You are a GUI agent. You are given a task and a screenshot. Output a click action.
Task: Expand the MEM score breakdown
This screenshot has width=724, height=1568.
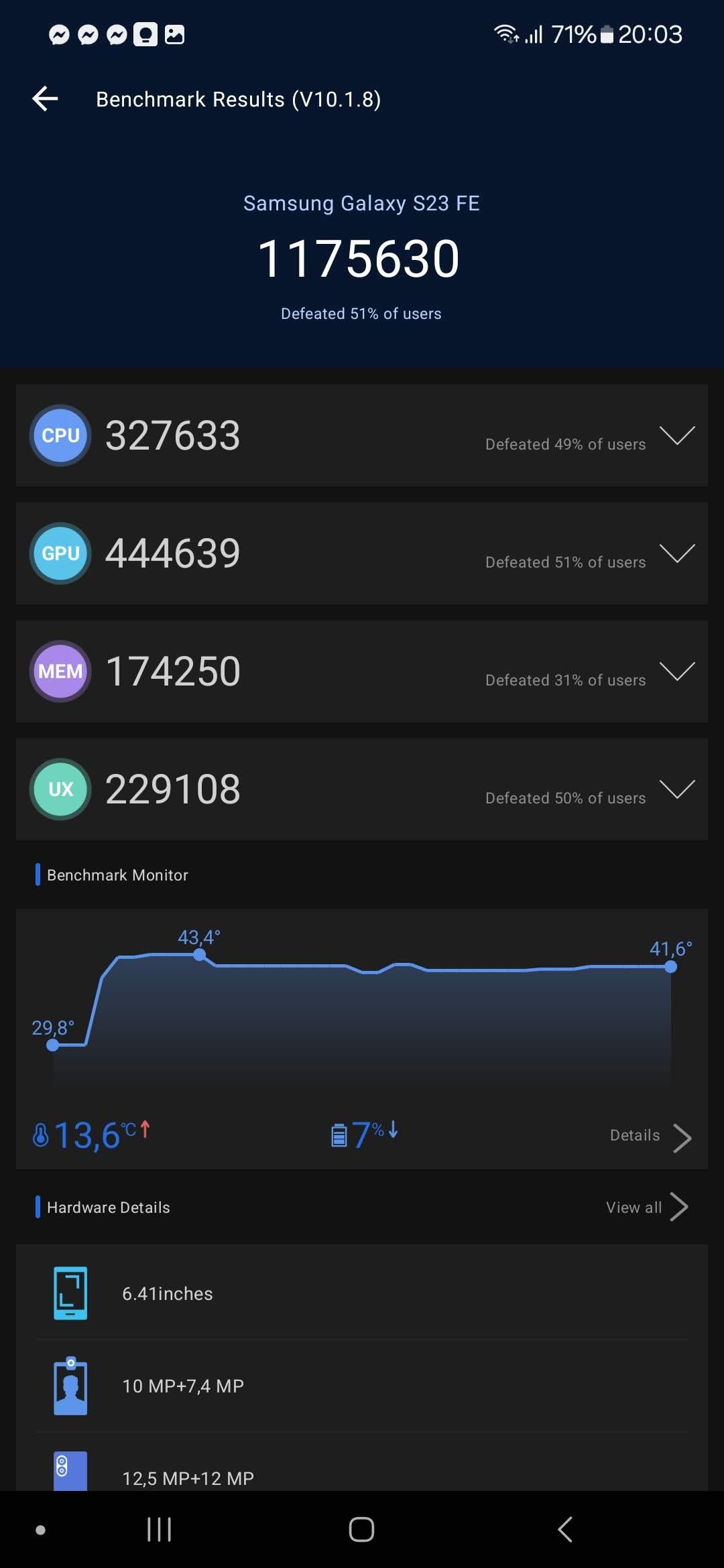pos(677,671)
